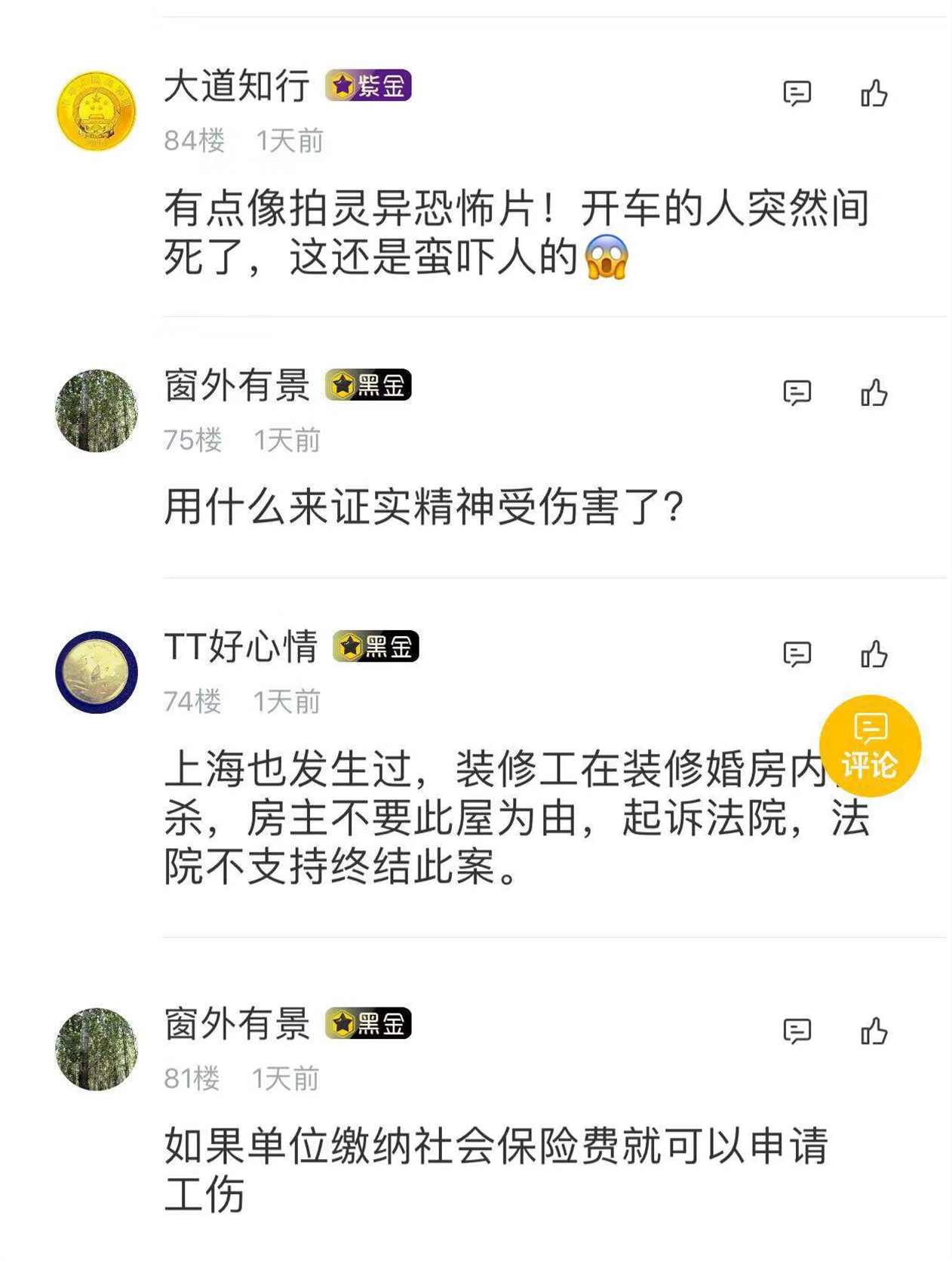Viewport: 952px width, 1261px height.
Task: Open reply icon on 大道知行's comment
Action: coord(797,92)
